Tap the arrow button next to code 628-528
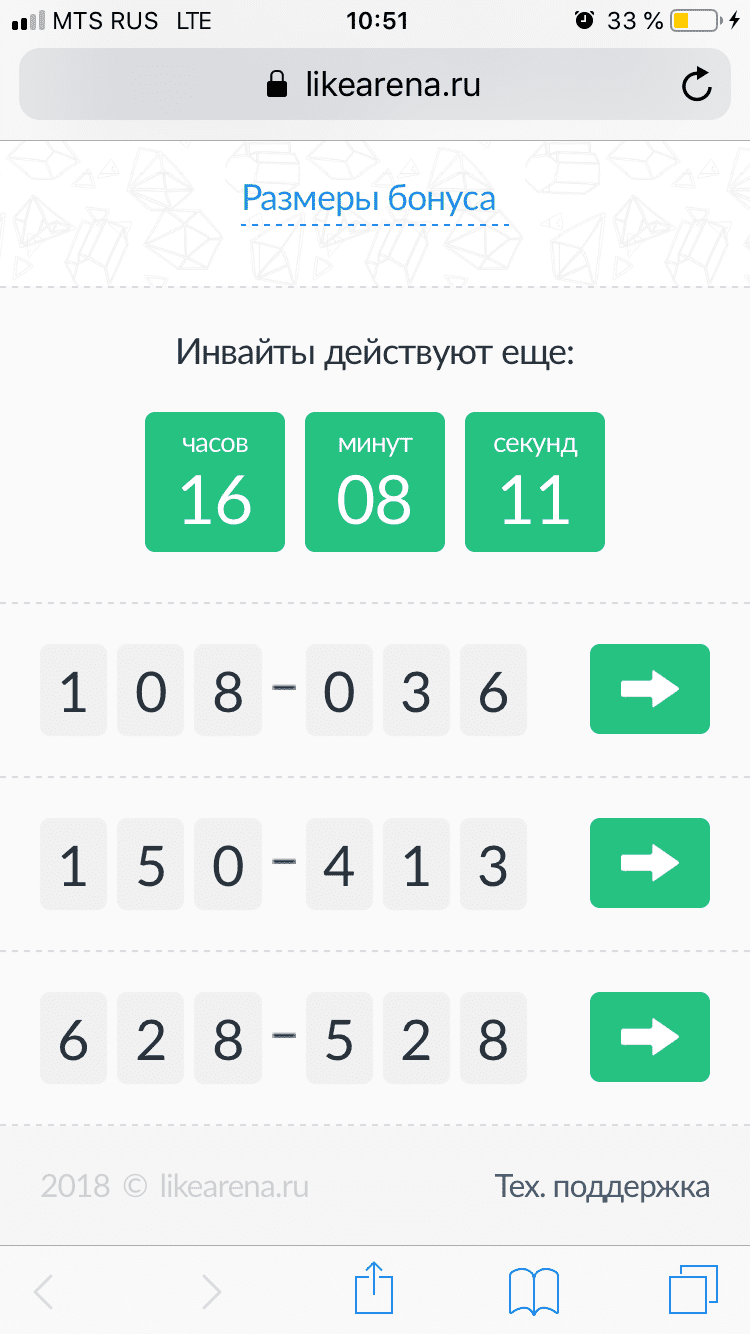 click(x=650, y=1037)
